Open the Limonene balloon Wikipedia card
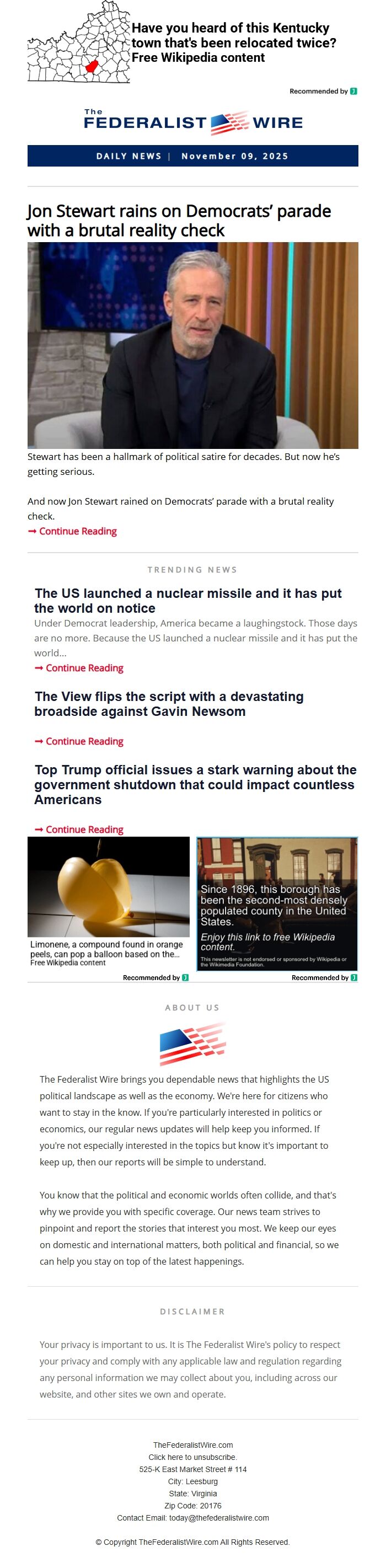 (109, 901)
